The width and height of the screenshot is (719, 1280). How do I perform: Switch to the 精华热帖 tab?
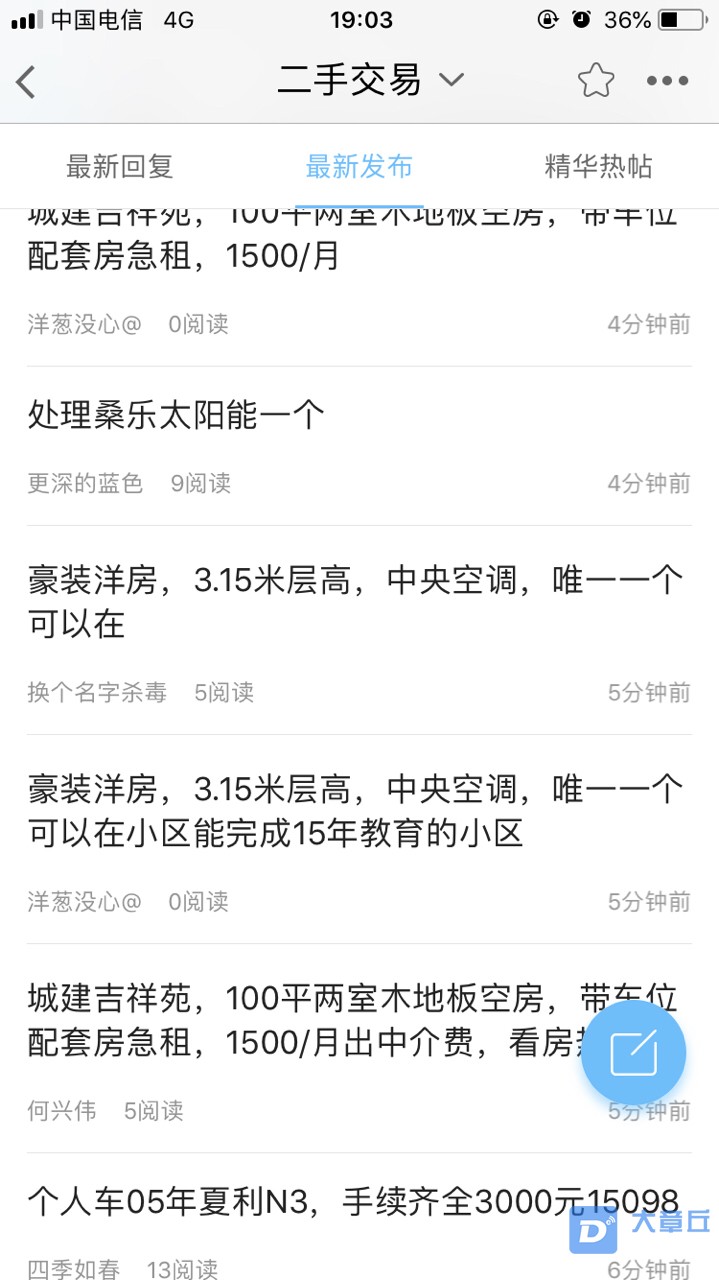coord(598,166)
